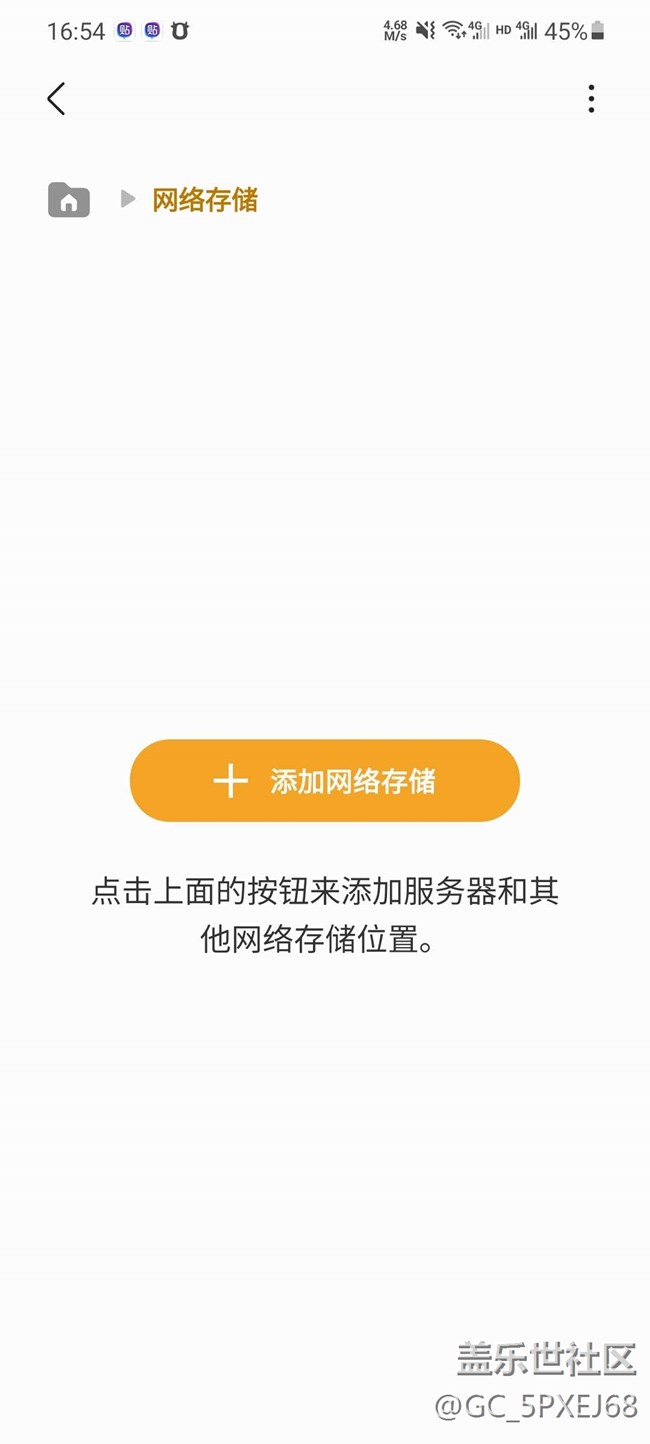Select the 网络存储 breadcrumb item
650x1444 pixels.
[205, 200]
